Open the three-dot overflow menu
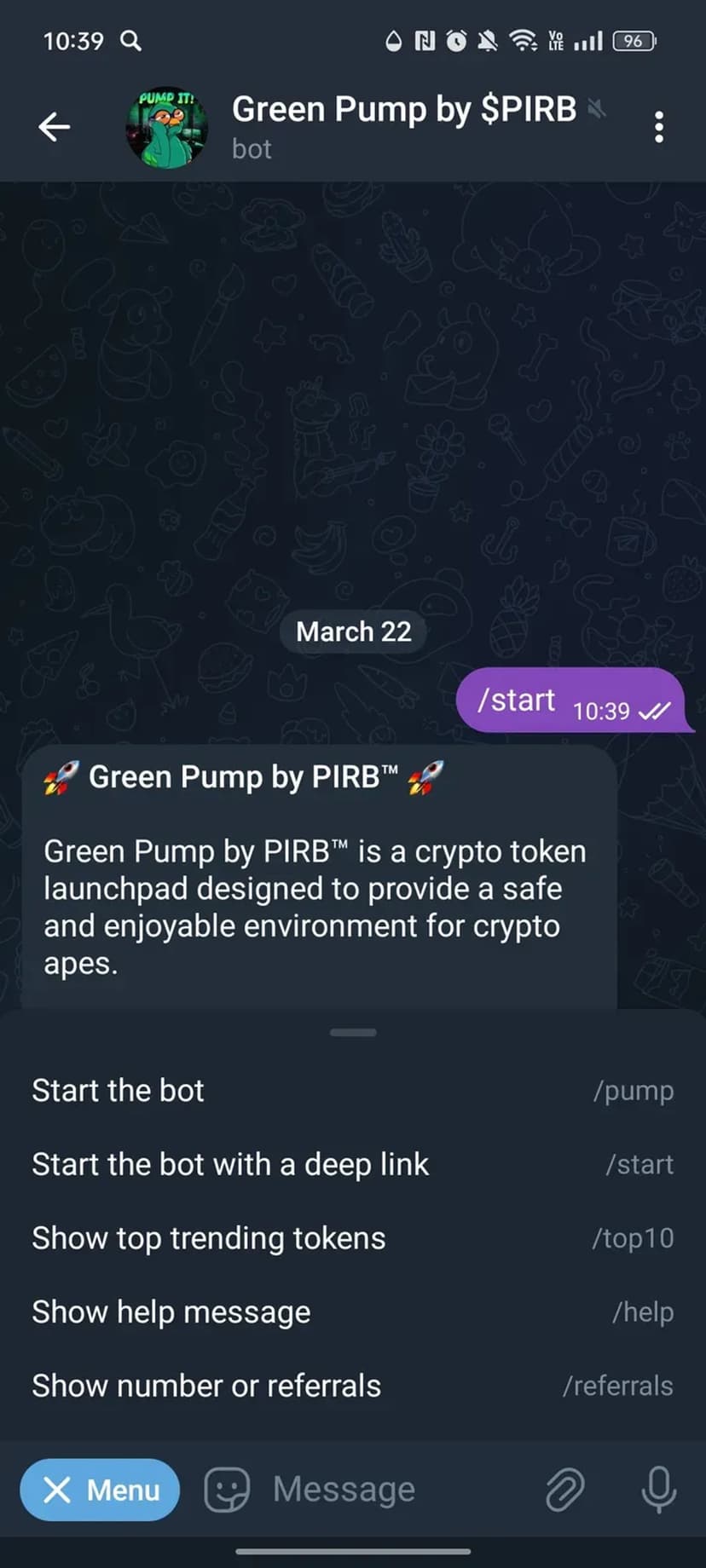The height and width of the screenshot is (1568, 706). point(658,127)
